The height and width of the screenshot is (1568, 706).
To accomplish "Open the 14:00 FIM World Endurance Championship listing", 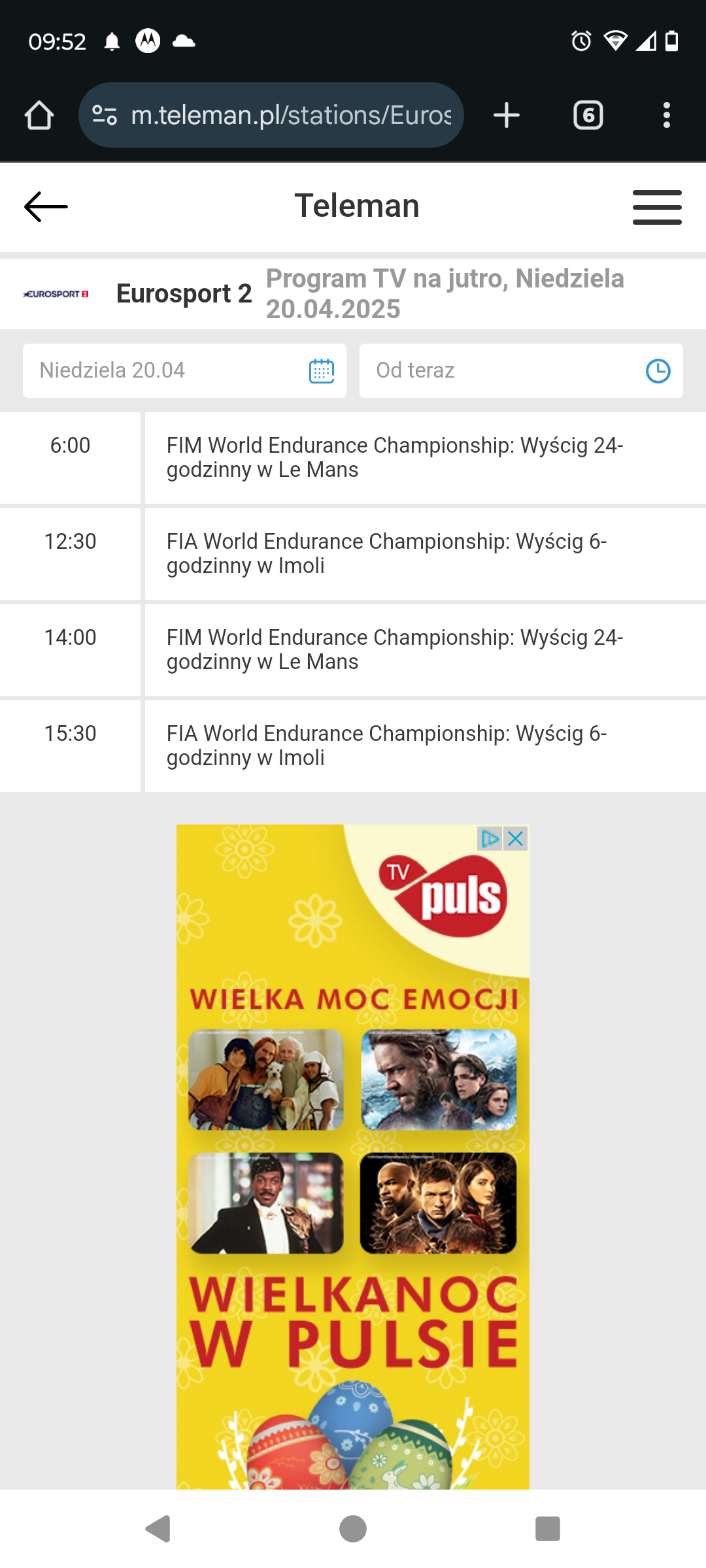I will tap(394, 649).
